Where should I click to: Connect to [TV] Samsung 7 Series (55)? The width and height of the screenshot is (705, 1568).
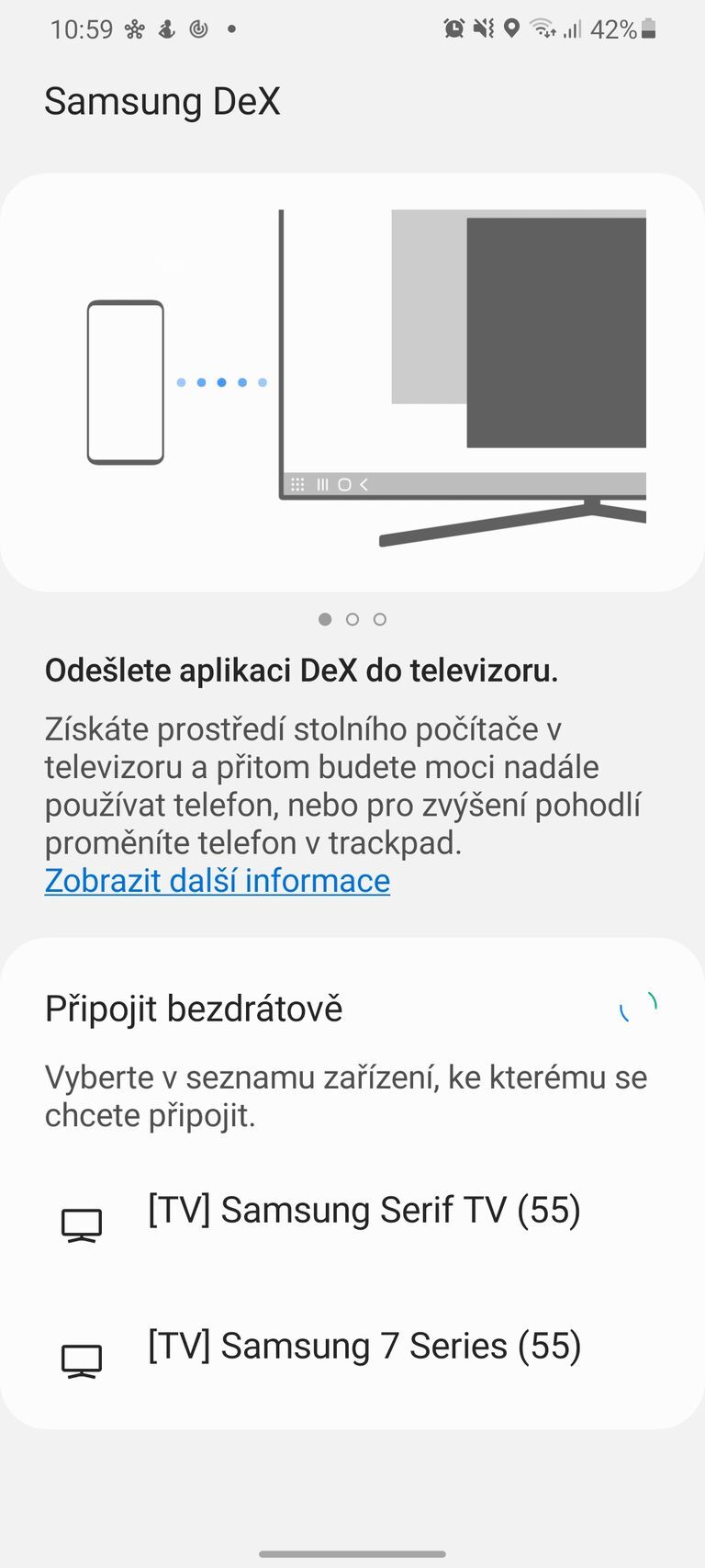pos(365,1347)
